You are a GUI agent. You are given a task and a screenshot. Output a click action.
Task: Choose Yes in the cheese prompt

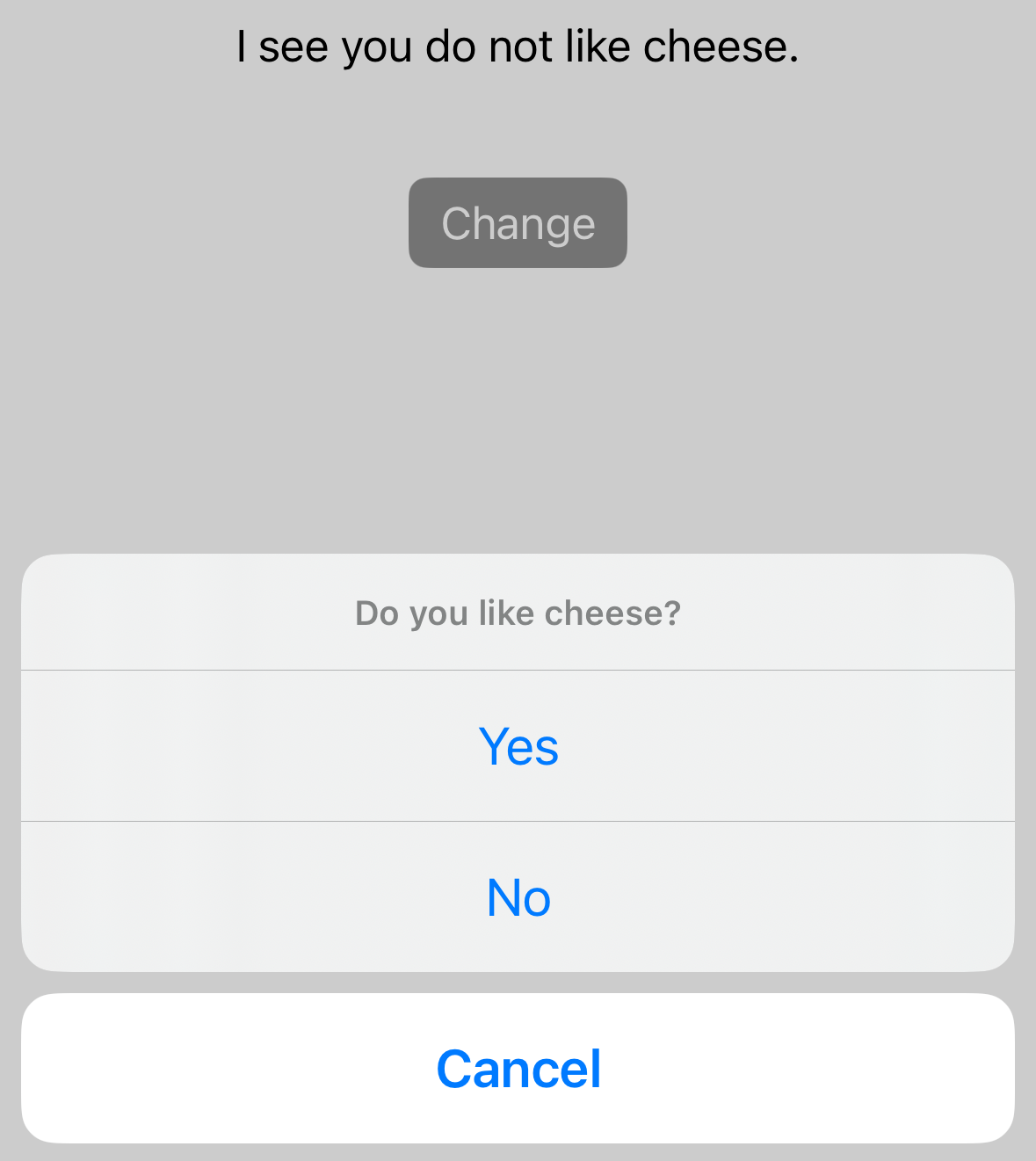click(x=518, y=746)
